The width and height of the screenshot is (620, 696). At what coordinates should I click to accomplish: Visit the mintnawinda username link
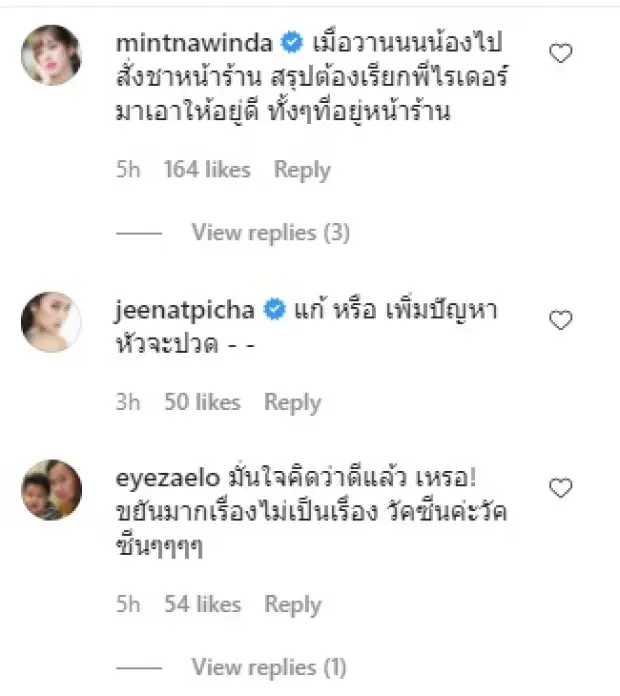[x=194, y=44]
